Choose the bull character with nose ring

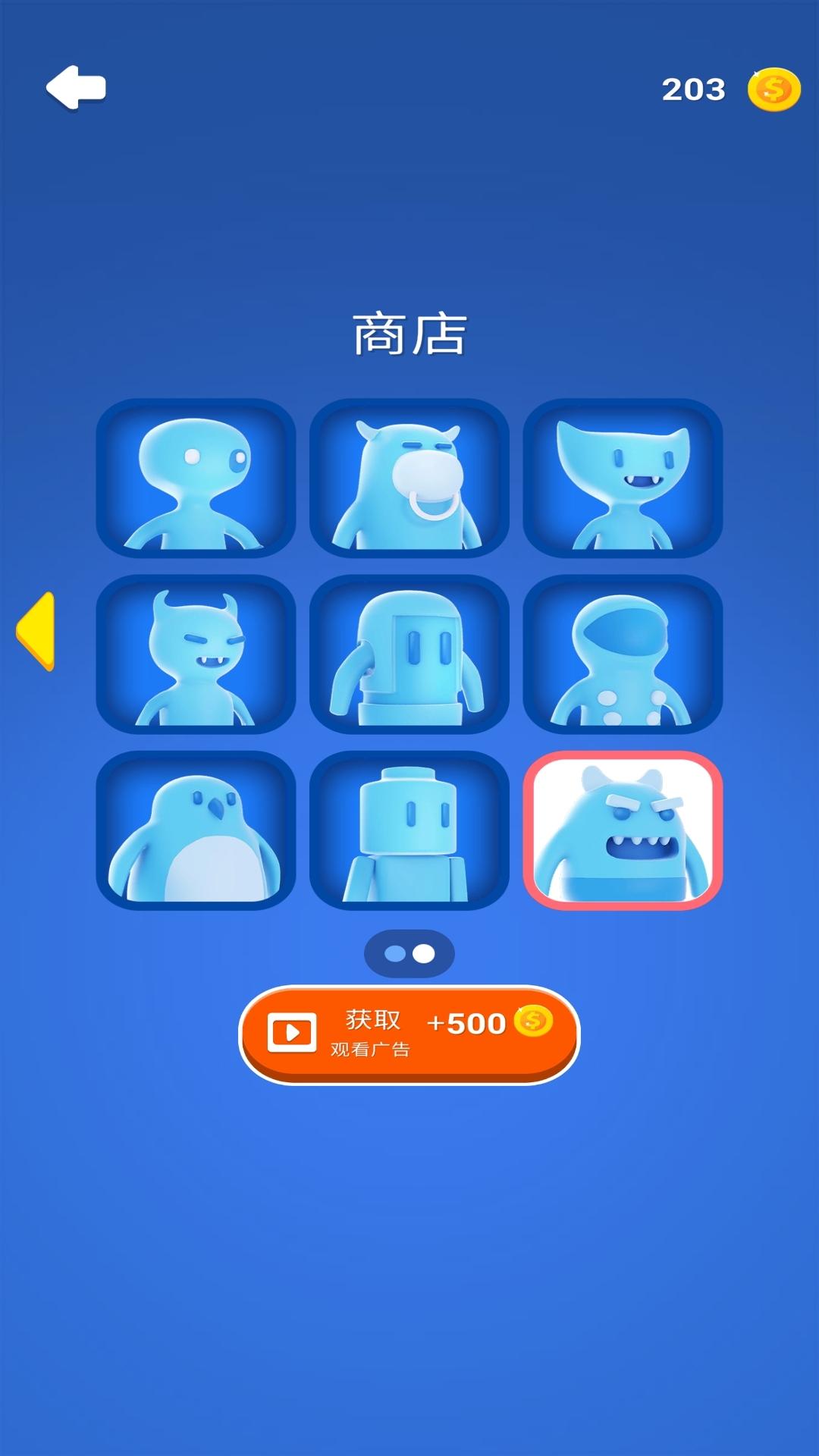click(x=409, y=479)
